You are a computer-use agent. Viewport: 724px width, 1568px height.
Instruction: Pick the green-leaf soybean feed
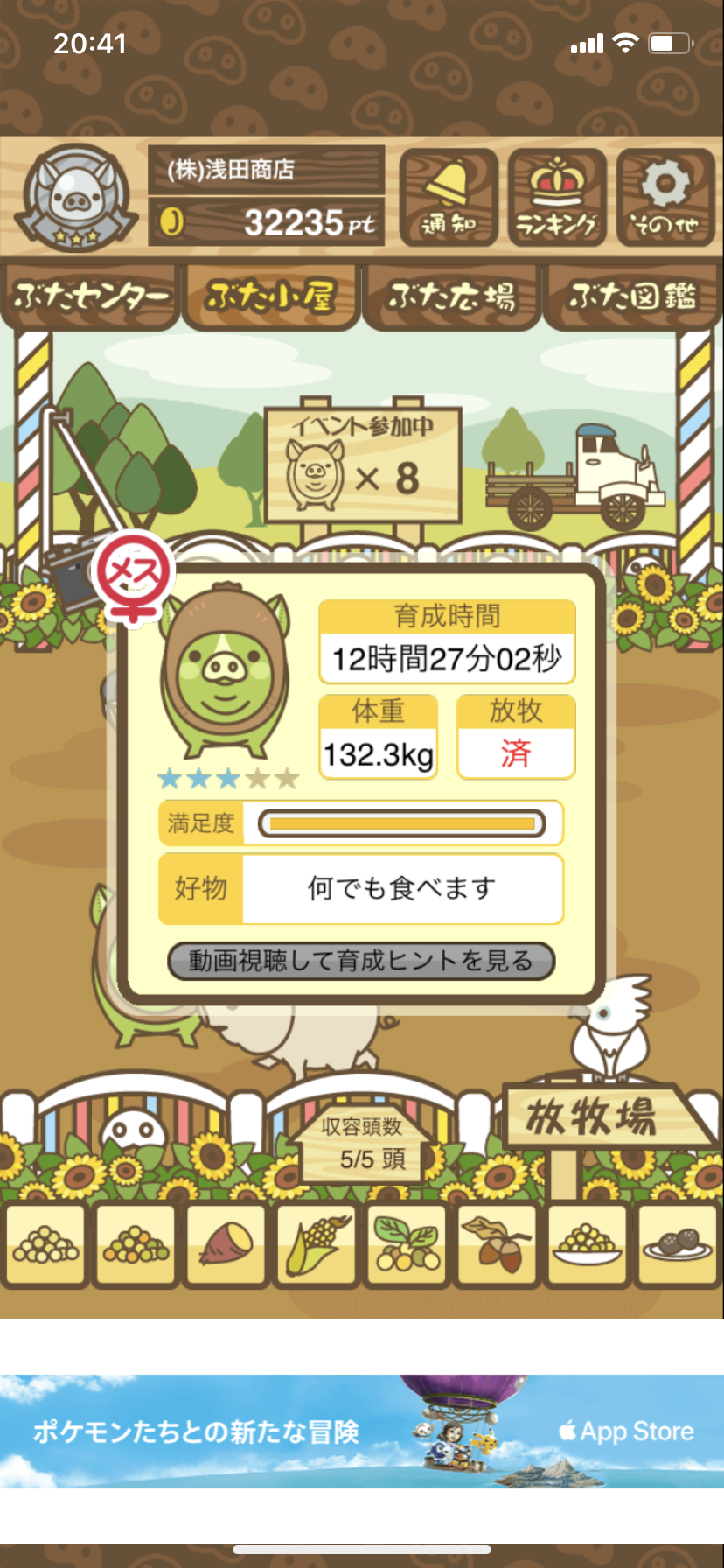click(x=407, y=1244)
